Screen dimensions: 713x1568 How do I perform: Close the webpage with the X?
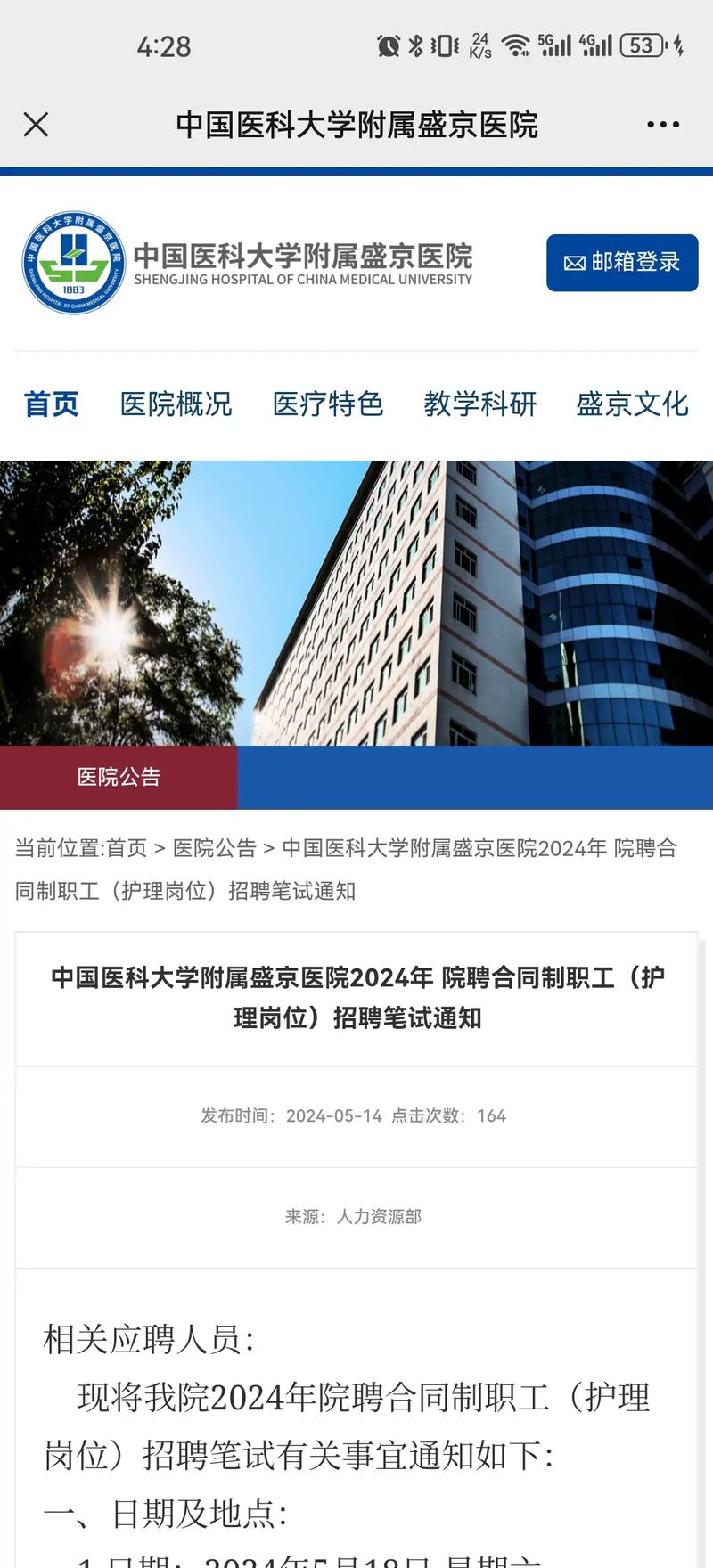click(x=36, y=125)
